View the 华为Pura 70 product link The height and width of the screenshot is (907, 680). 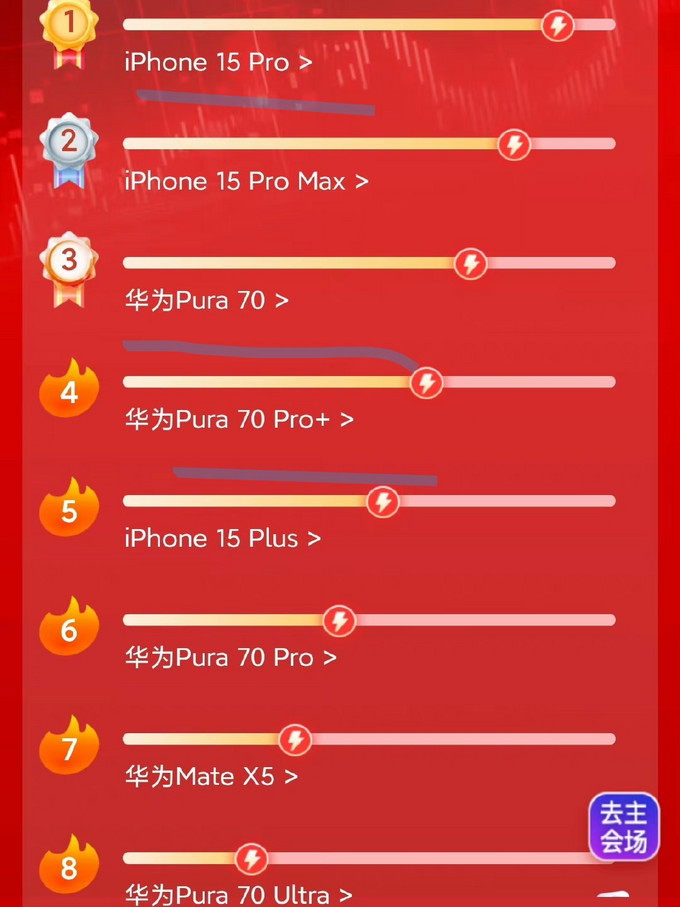coord(206,300)
